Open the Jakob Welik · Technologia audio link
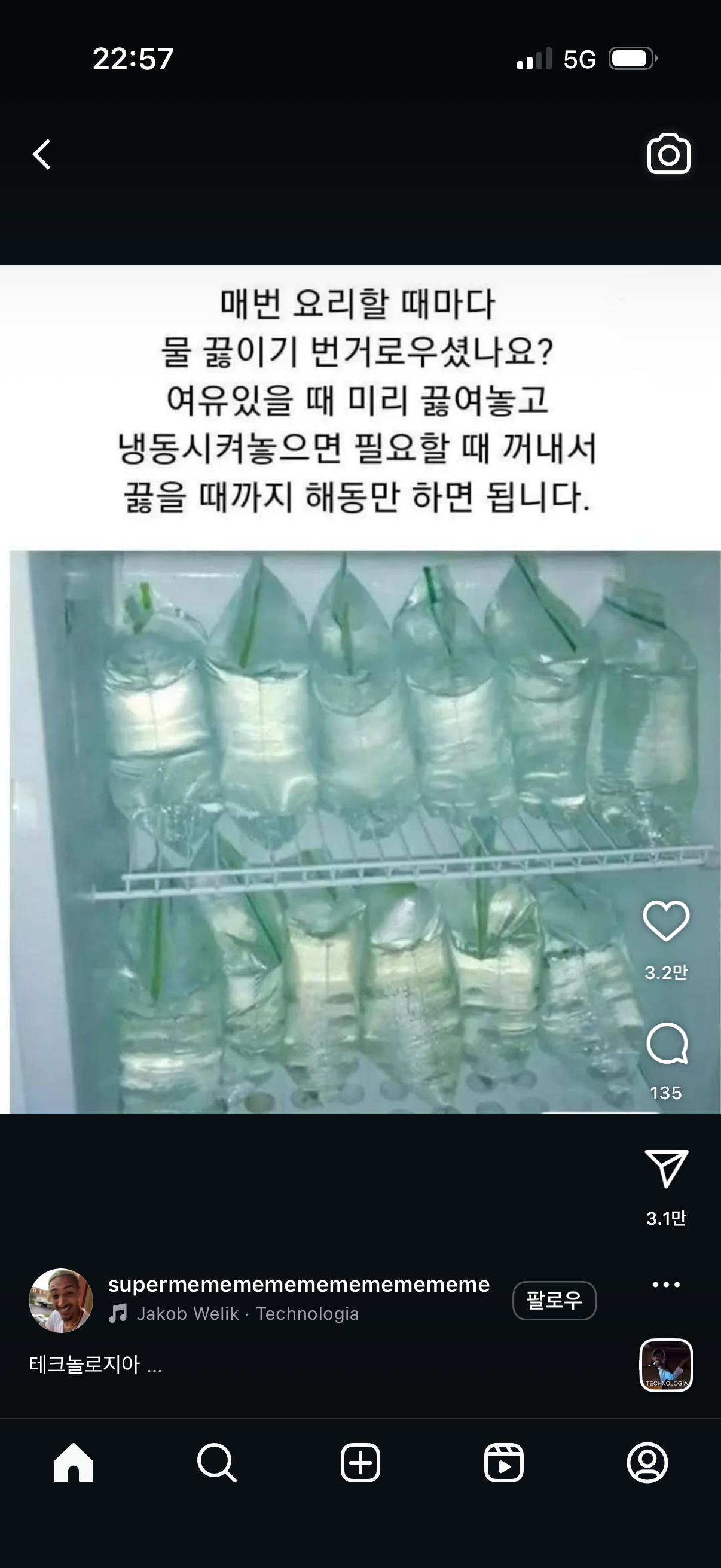The height and width of the screenshot is (1568, 721). [246, 1314]
